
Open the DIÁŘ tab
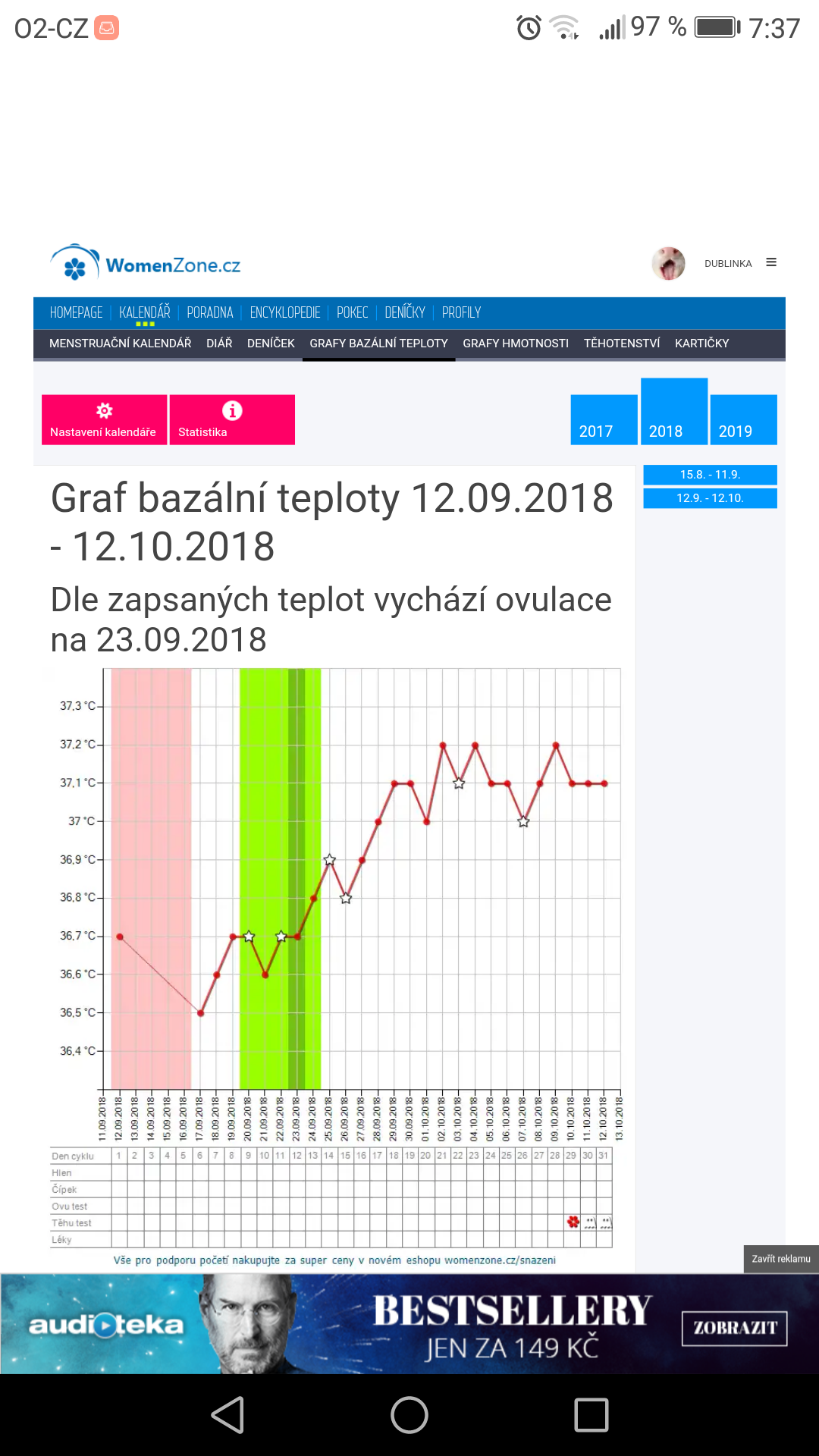coord(219,344)
